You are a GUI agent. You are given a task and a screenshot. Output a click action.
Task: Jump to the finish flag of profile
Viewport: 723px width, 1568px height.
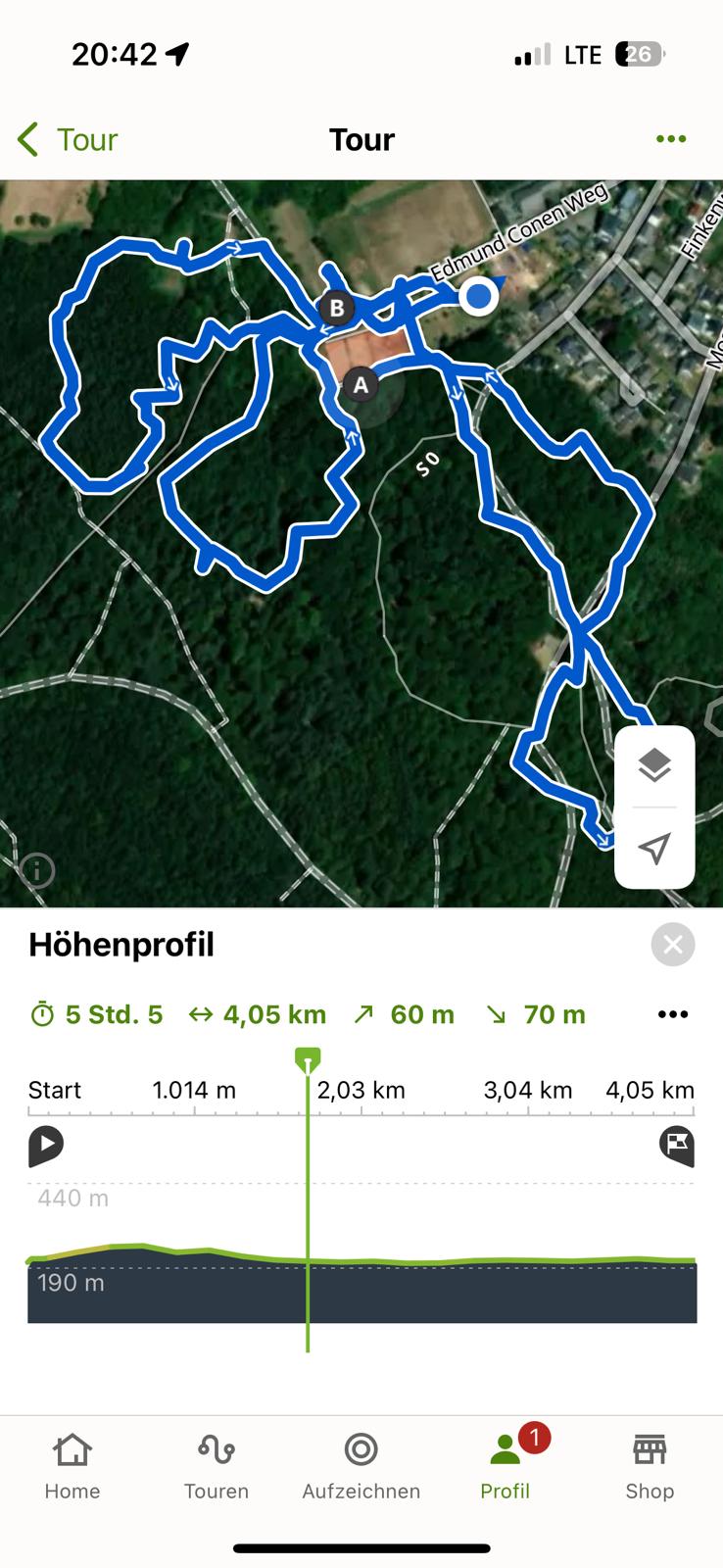pos(677,1146)
